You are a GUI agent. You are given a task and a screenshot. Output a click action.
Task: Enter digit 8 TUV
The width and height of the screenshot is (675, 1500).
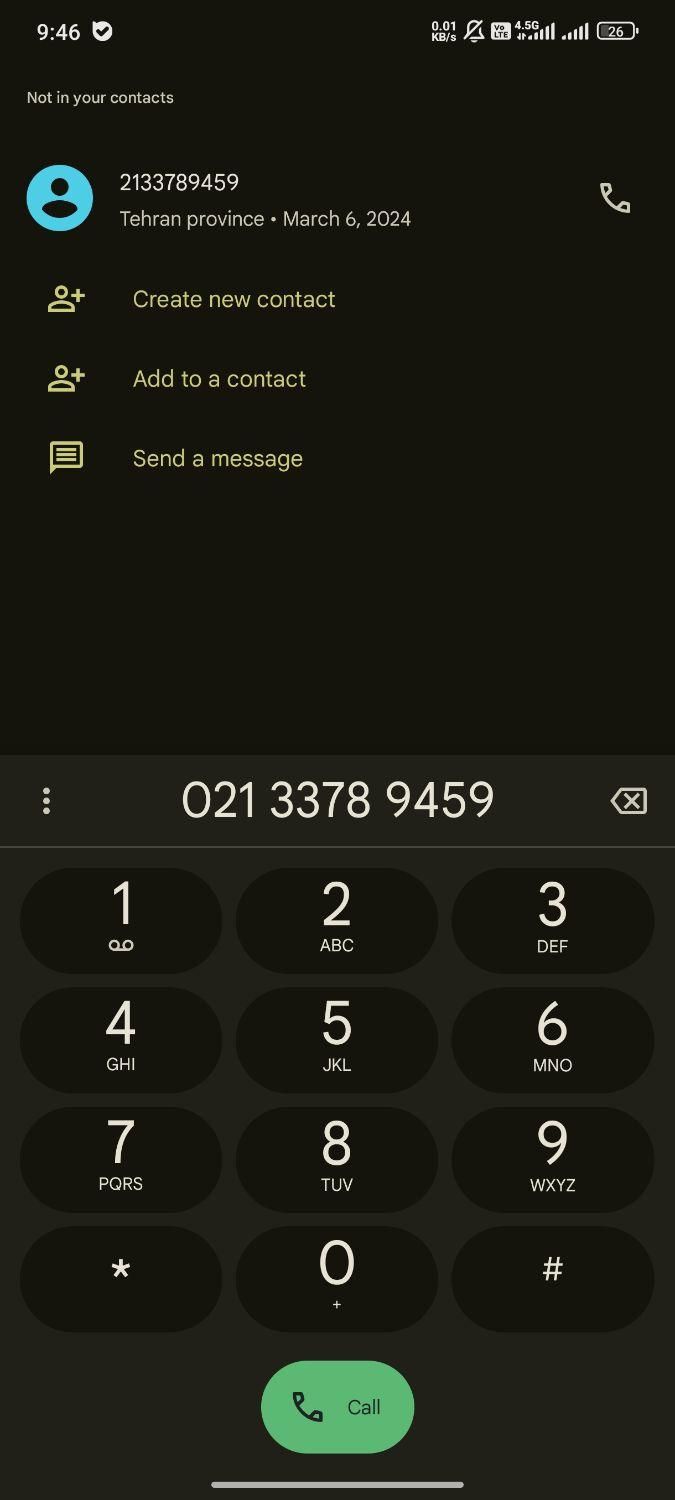337,1159
